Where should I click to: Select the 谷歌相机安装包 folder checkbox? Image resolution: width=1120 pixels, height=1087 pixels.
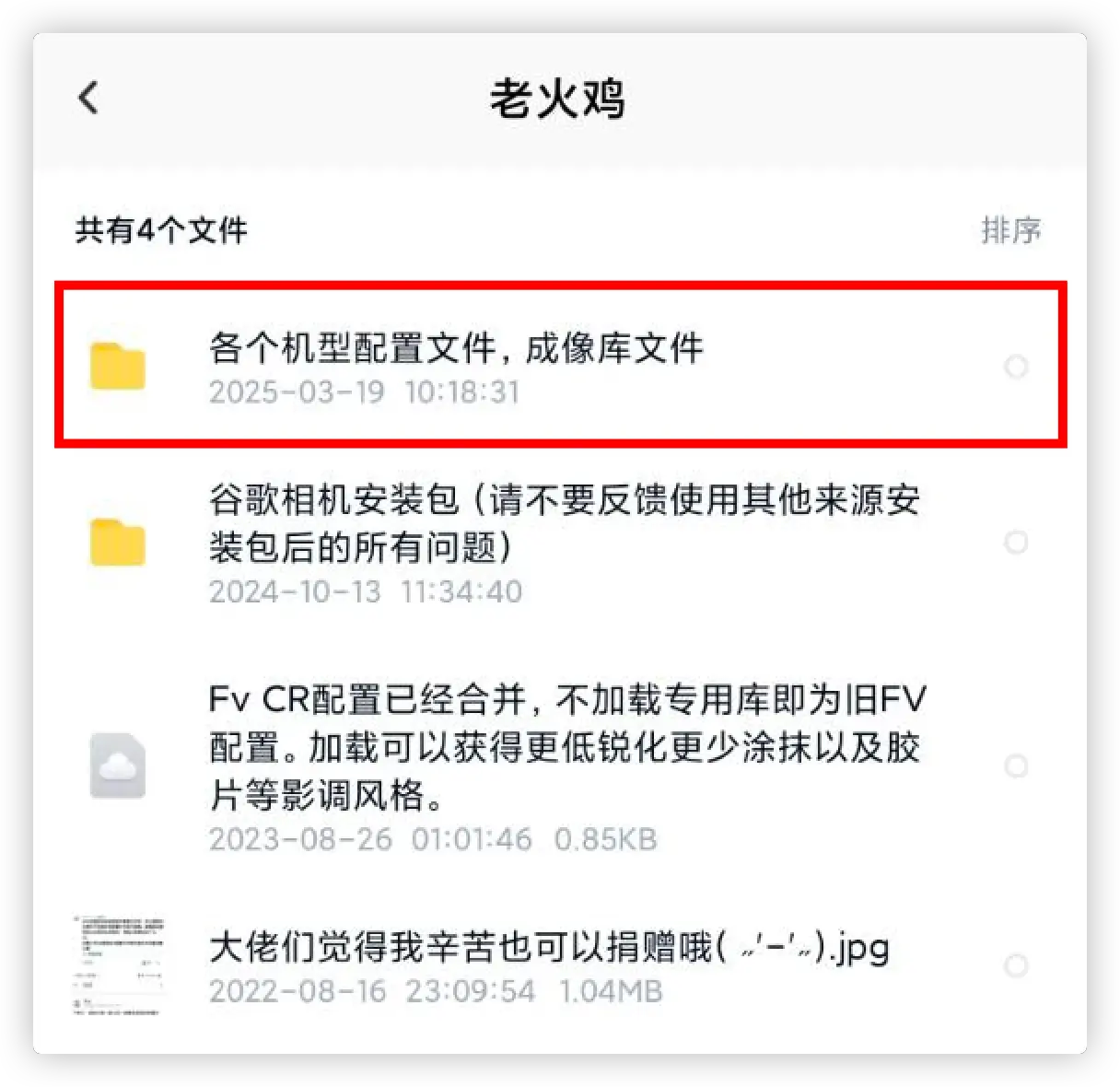tap(1016, 542)
